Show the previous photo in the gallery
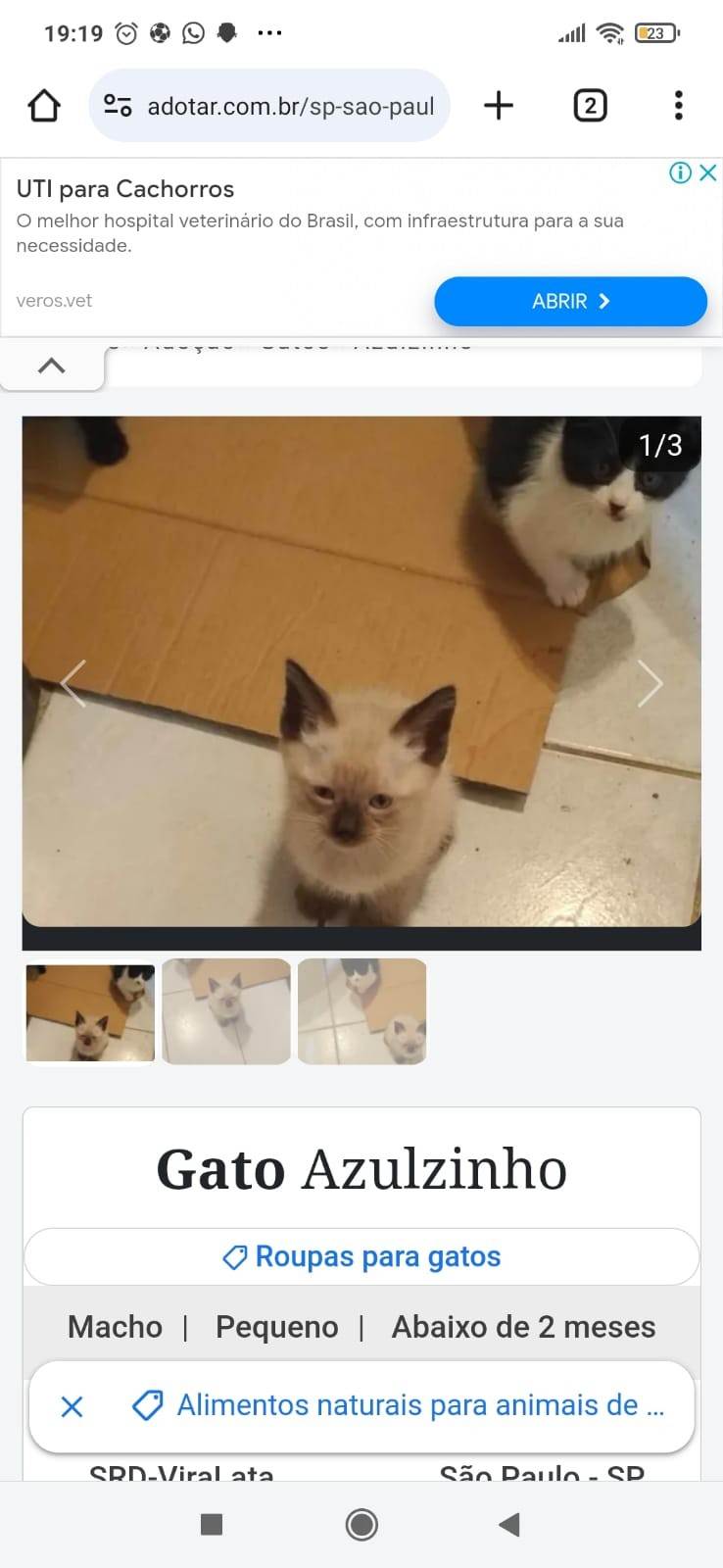Viewport: 723px width, 1568px height. tap(73, 683)
